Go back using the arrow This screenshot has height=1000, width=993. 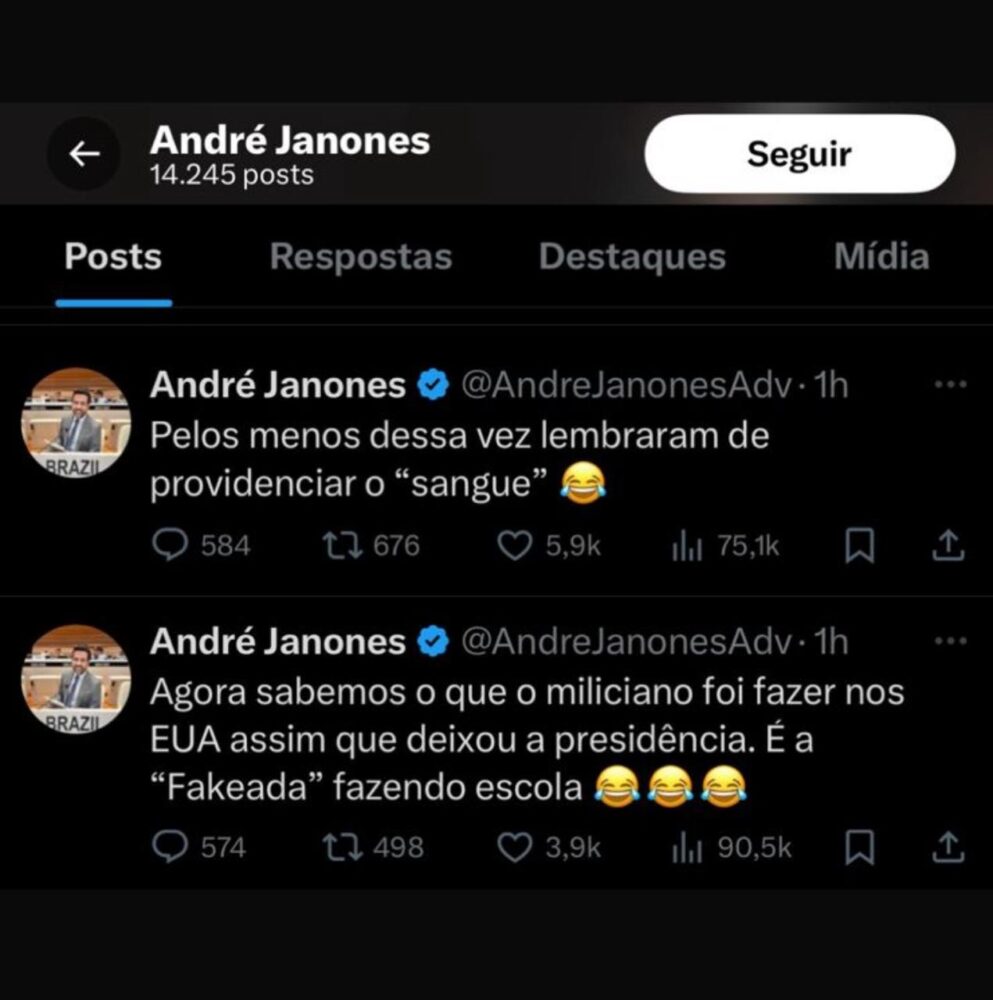click(x=84, y=154)
